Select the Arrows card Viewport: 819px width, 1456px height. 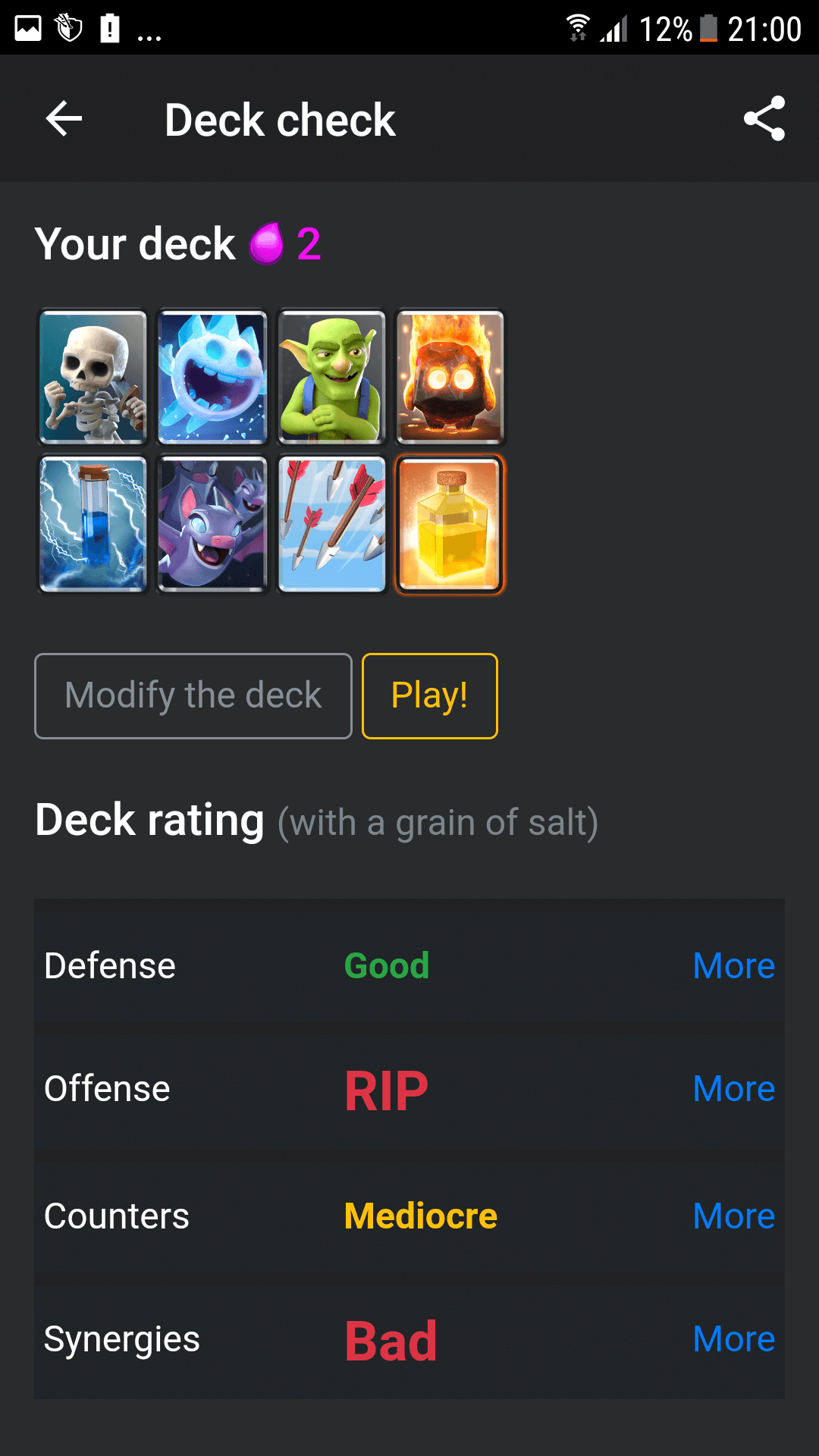coord(331,524)
